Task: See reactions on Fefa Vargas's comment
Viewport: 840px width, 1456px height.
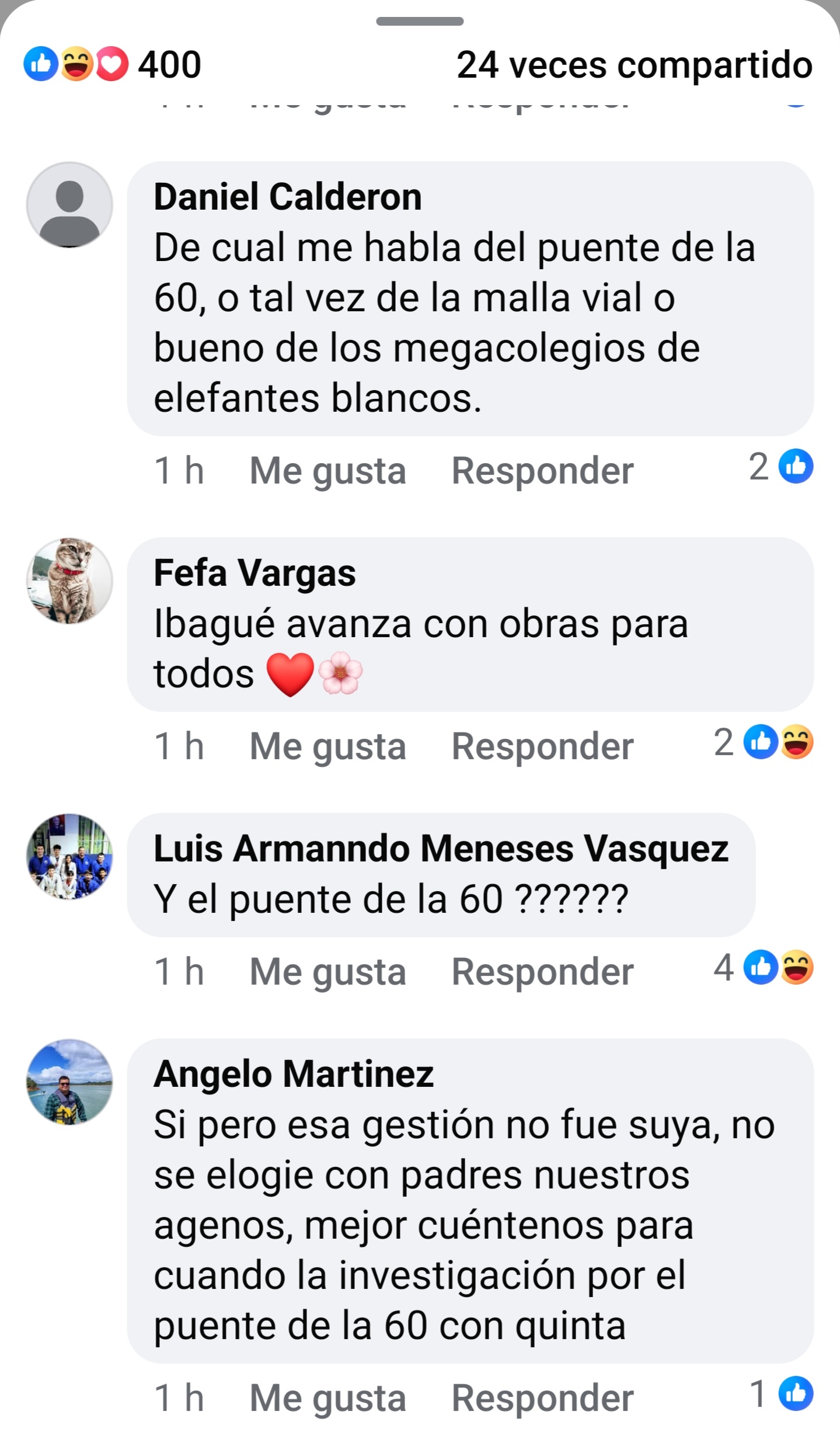Action: (x=764, y=742)
